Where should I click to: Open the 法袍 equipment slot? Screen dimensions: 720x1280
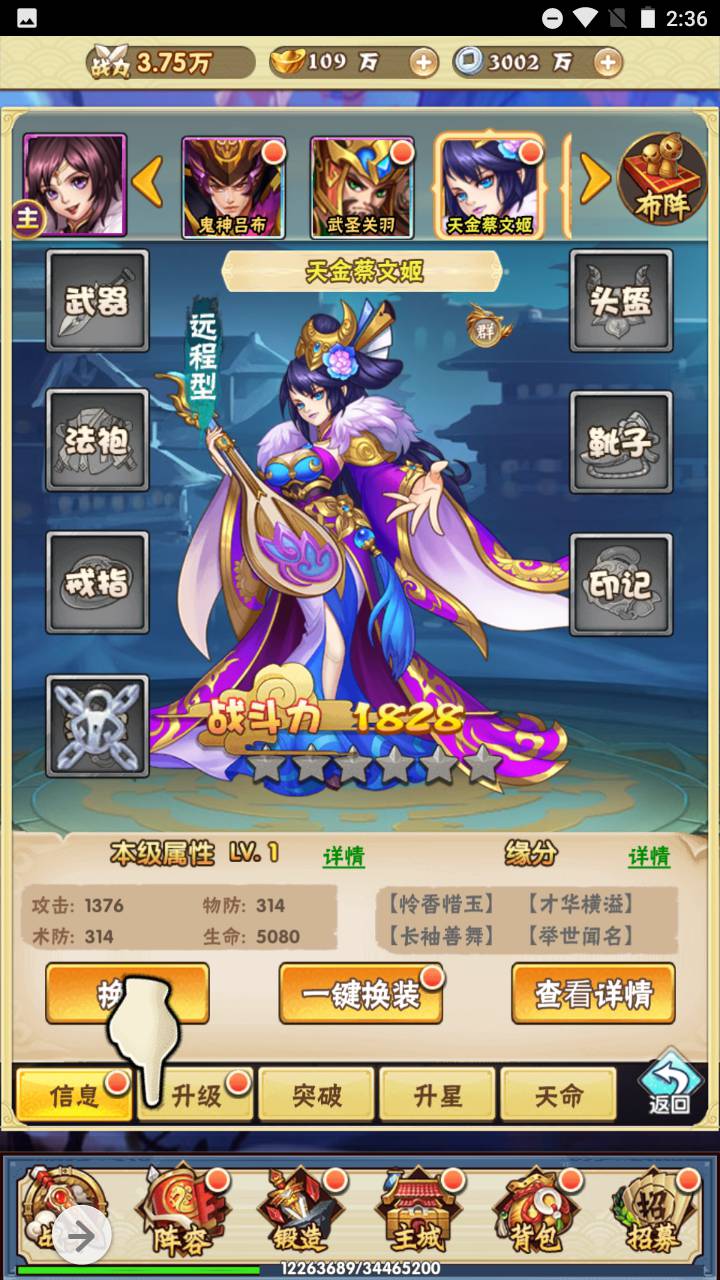(x=97, y=440)
